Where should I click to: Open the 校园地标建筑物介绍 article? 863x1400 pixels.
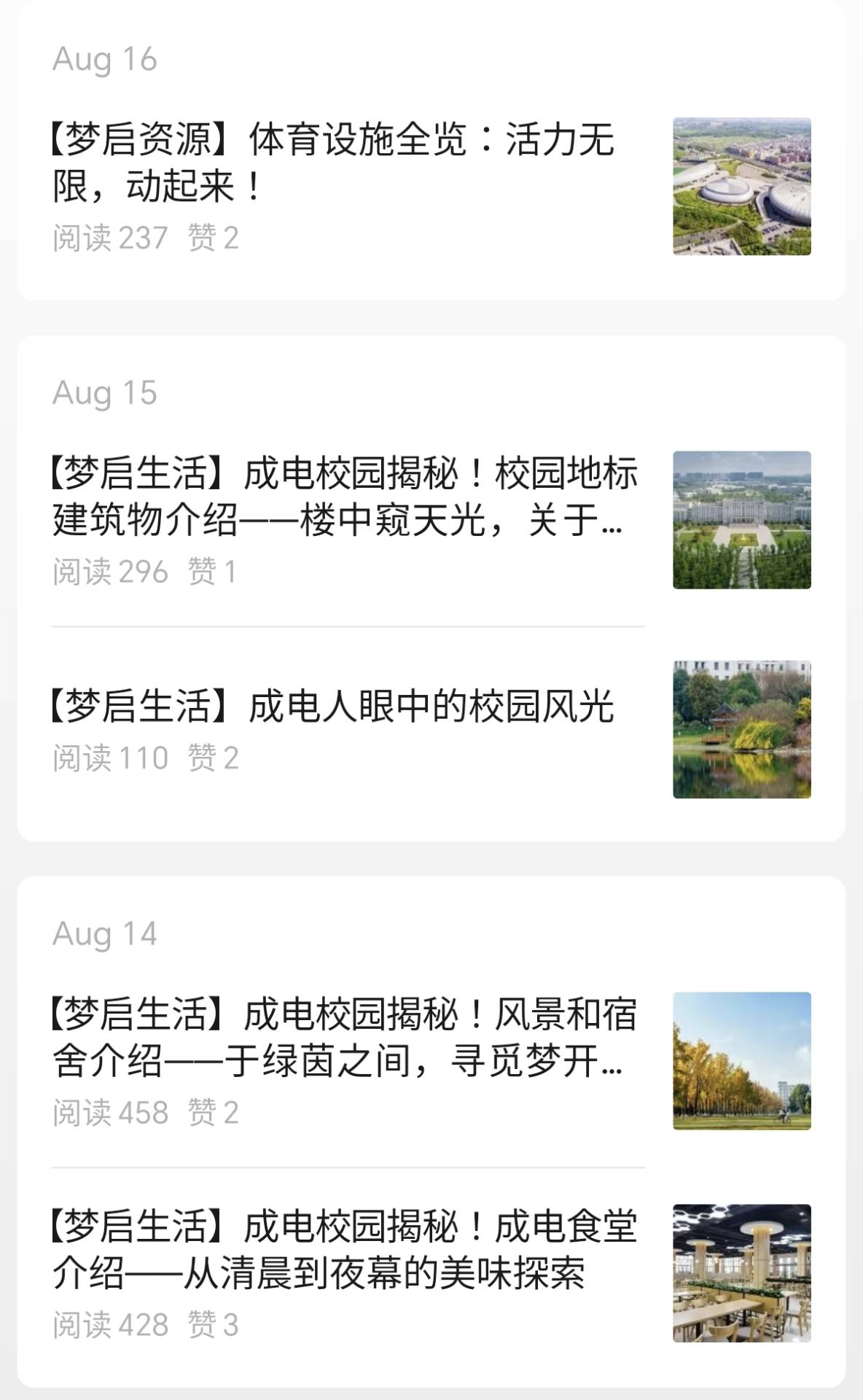(x=343, y=499)
